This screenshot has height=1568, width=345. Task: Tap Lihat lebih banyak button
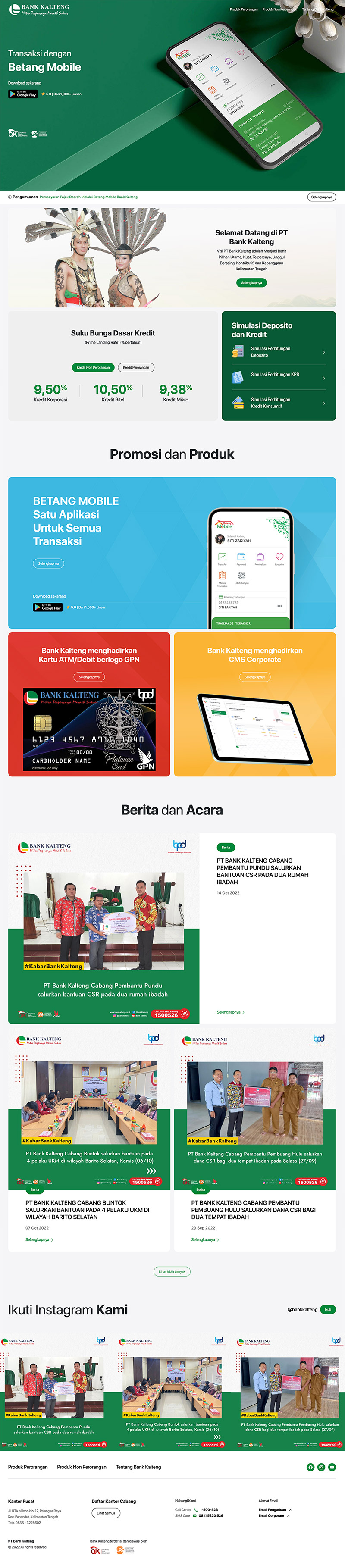[172, 1271]
